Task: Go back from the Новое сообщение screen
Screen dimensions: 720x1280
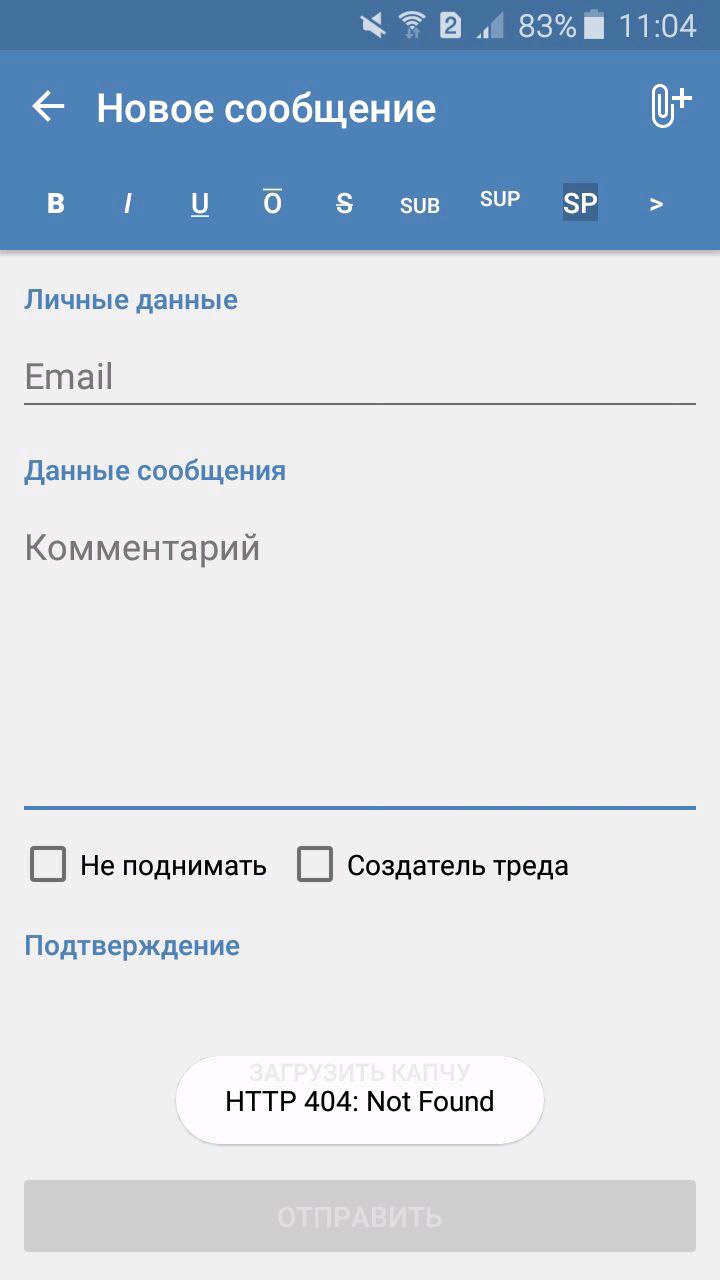Action: 48,107
